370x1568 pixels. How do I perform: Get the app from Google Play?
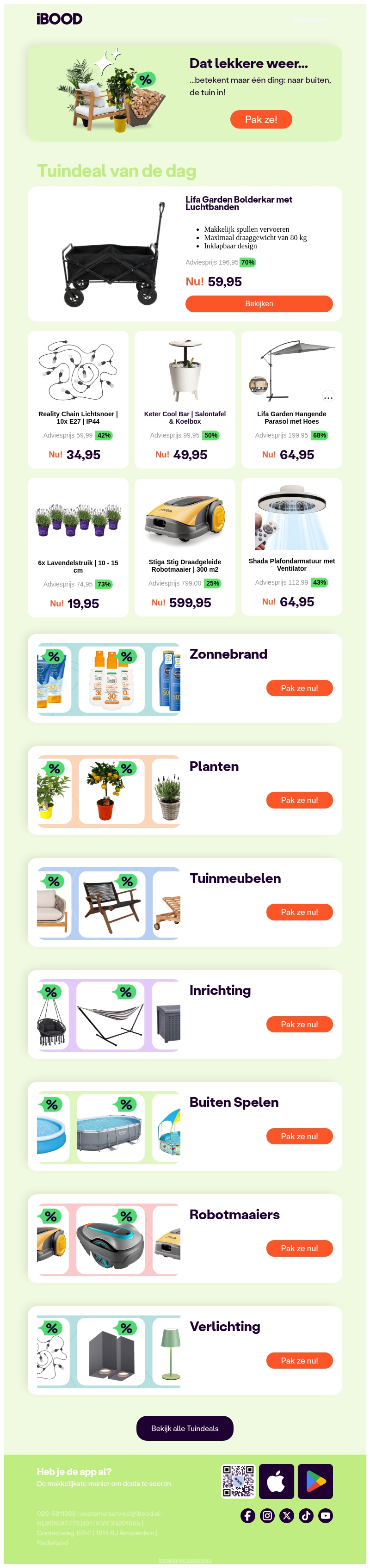point(315,1482)
